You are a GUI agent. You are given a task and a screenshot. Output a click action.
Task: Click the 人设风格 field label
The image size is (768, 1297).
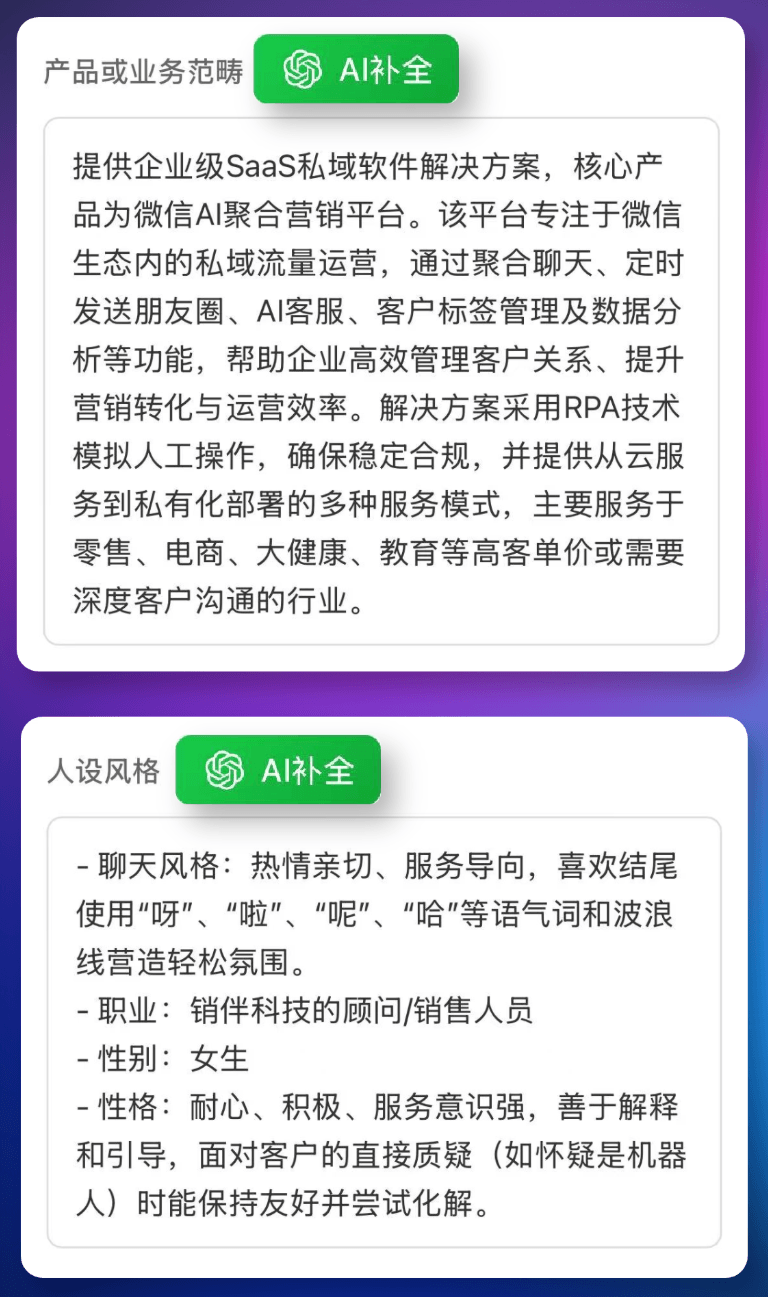click(x=103, y=770)
